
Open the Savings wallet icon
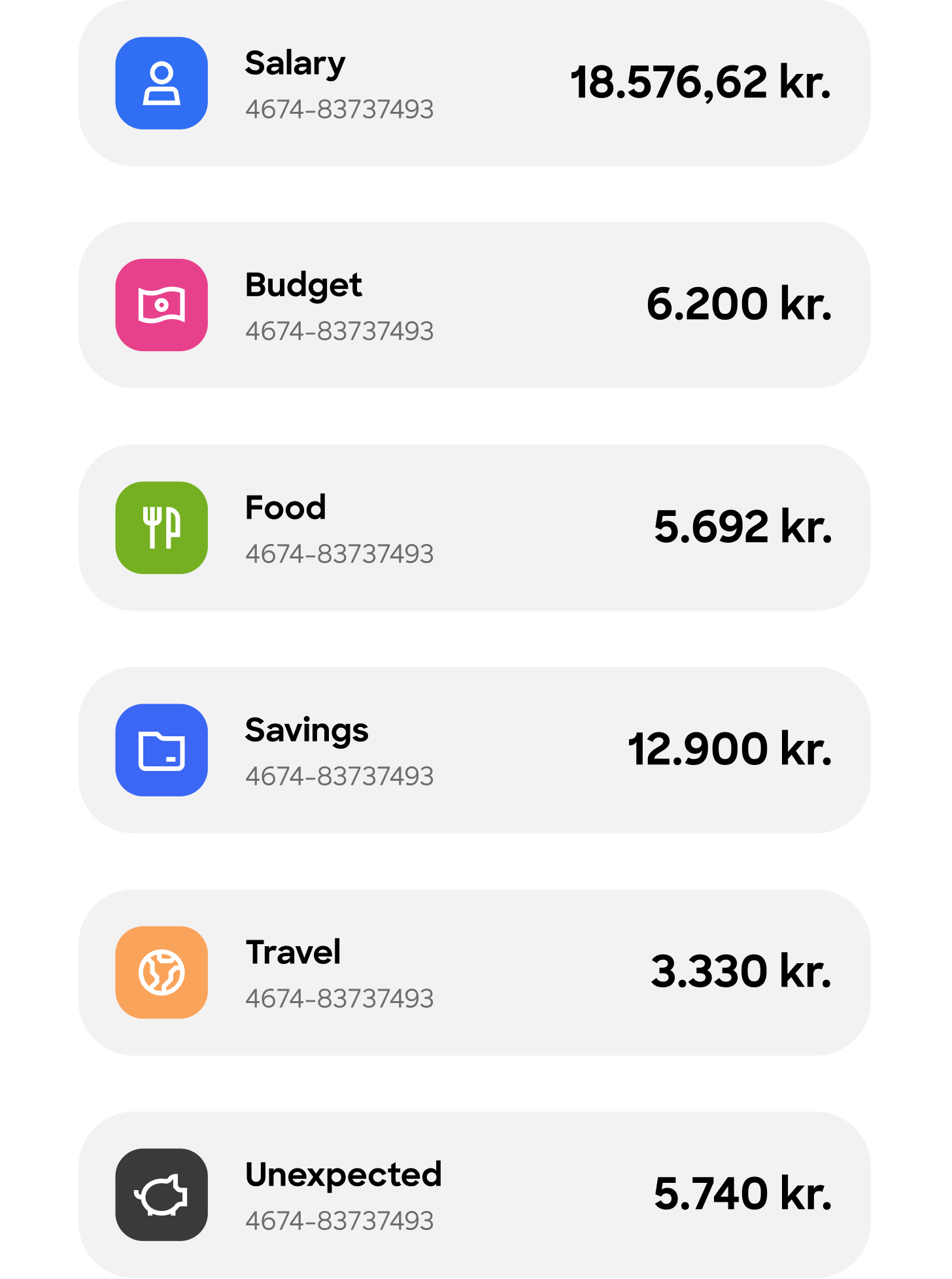coord(161,750)
